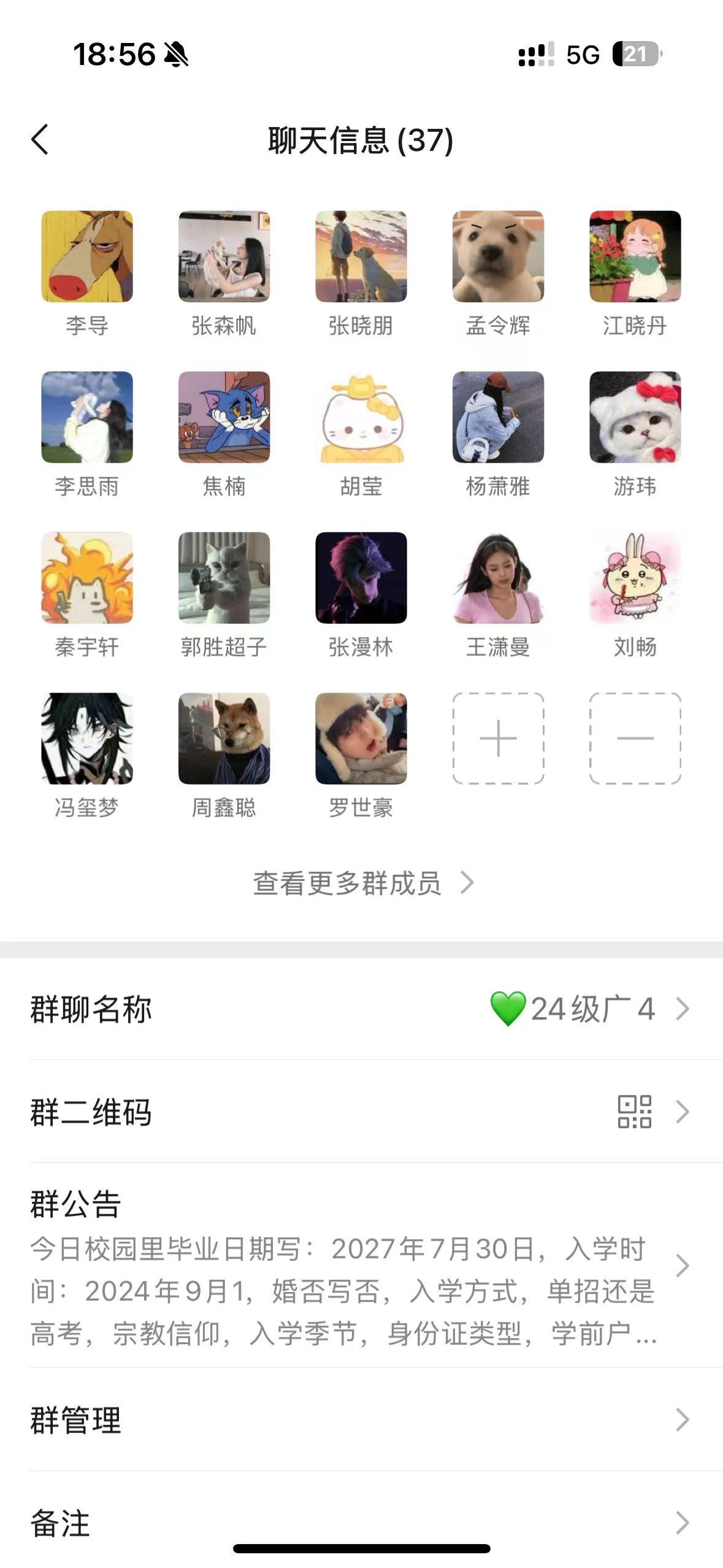Open the 备注 remark row

(x=361, y=1523)
